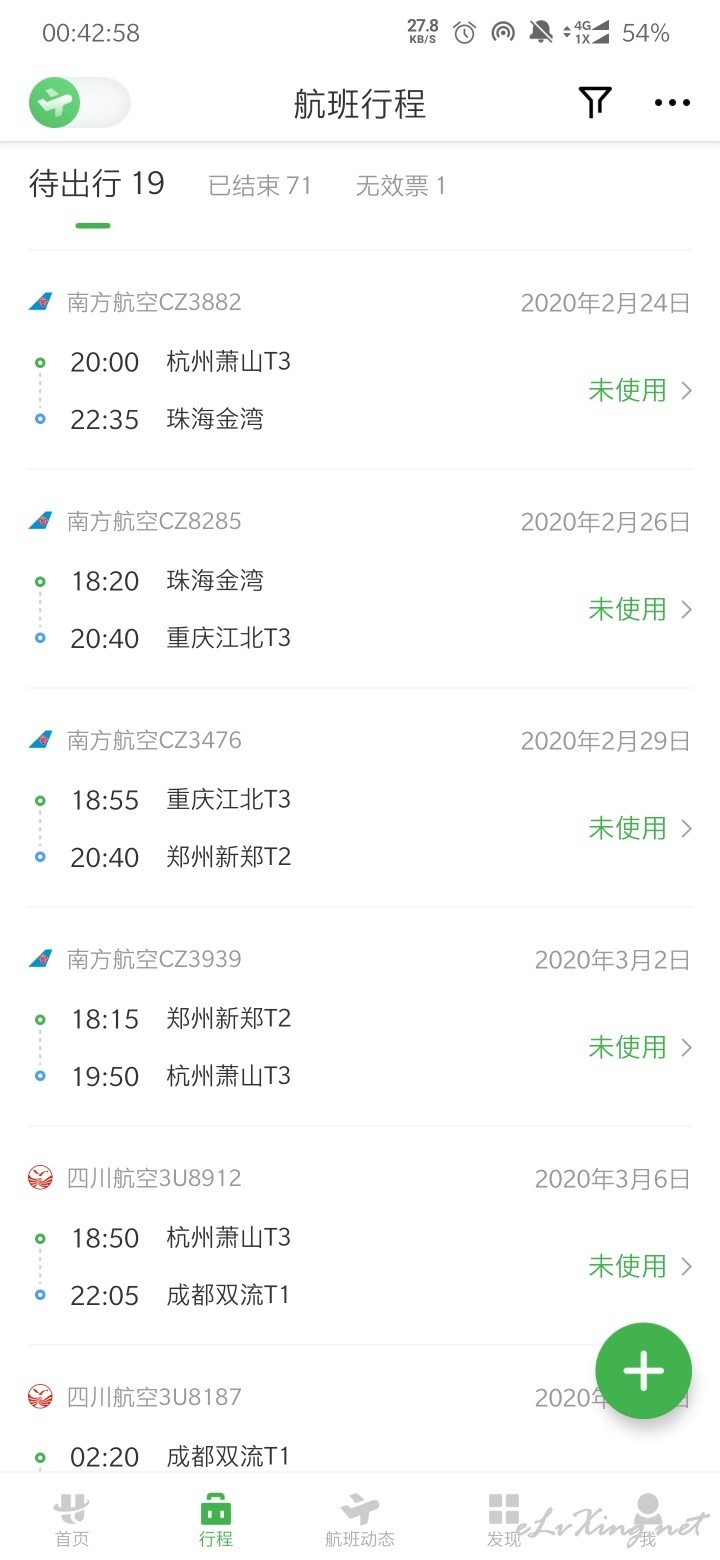The image size is (720, 1560).
Task: Open Sichuan Airlines flight 3U8912
Action: tap(360, 1236)
